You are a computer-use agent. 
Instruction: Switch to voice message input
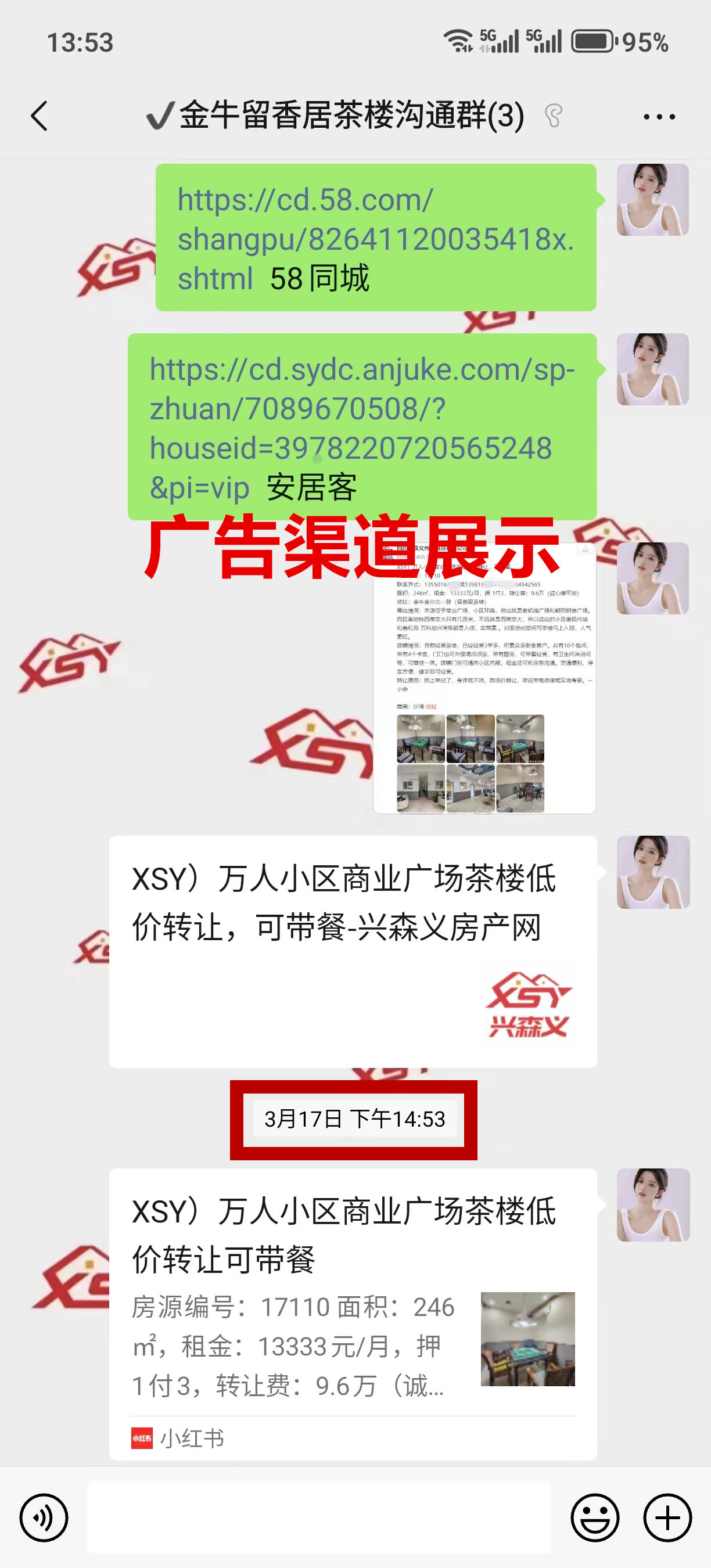pos(44,1517)
